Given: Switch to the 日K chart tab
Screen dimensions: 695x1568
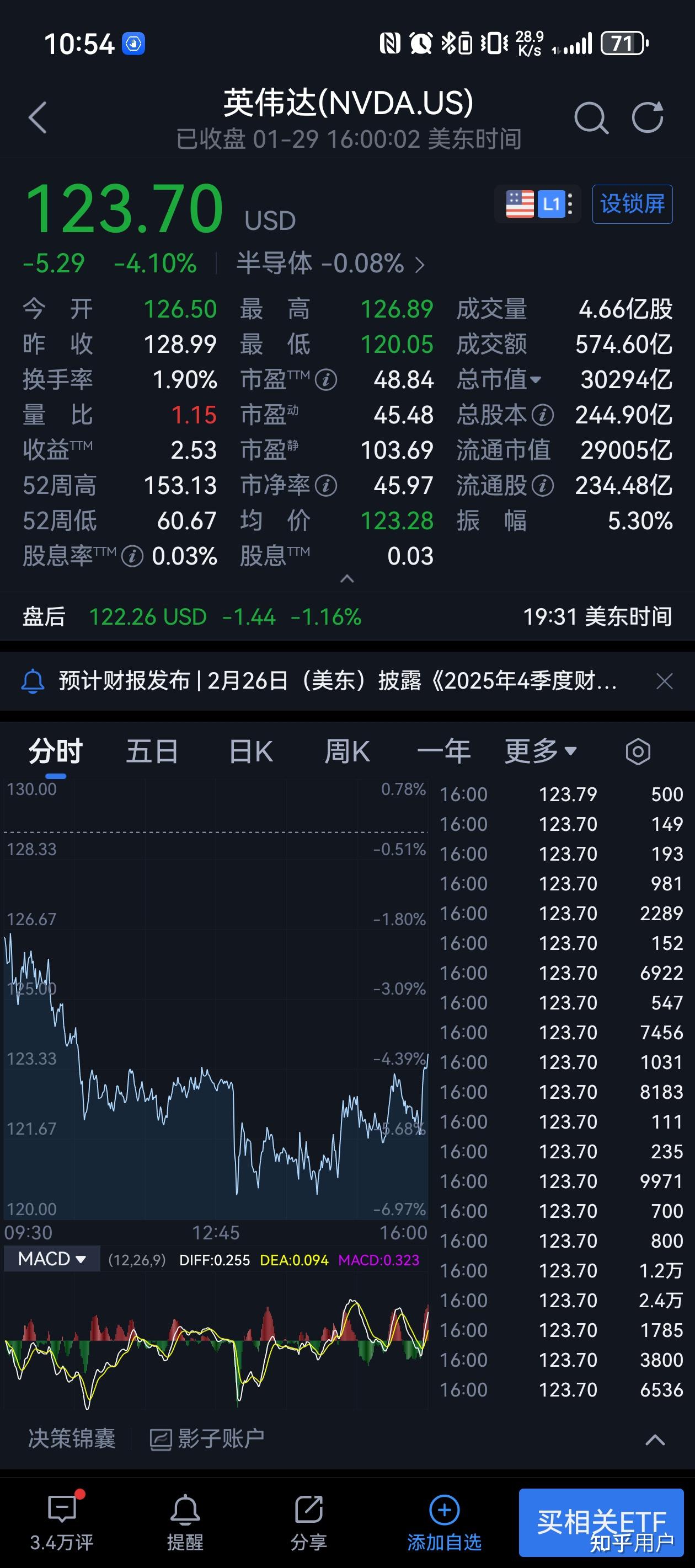Looking at the screenshot, I should [250, 751].
